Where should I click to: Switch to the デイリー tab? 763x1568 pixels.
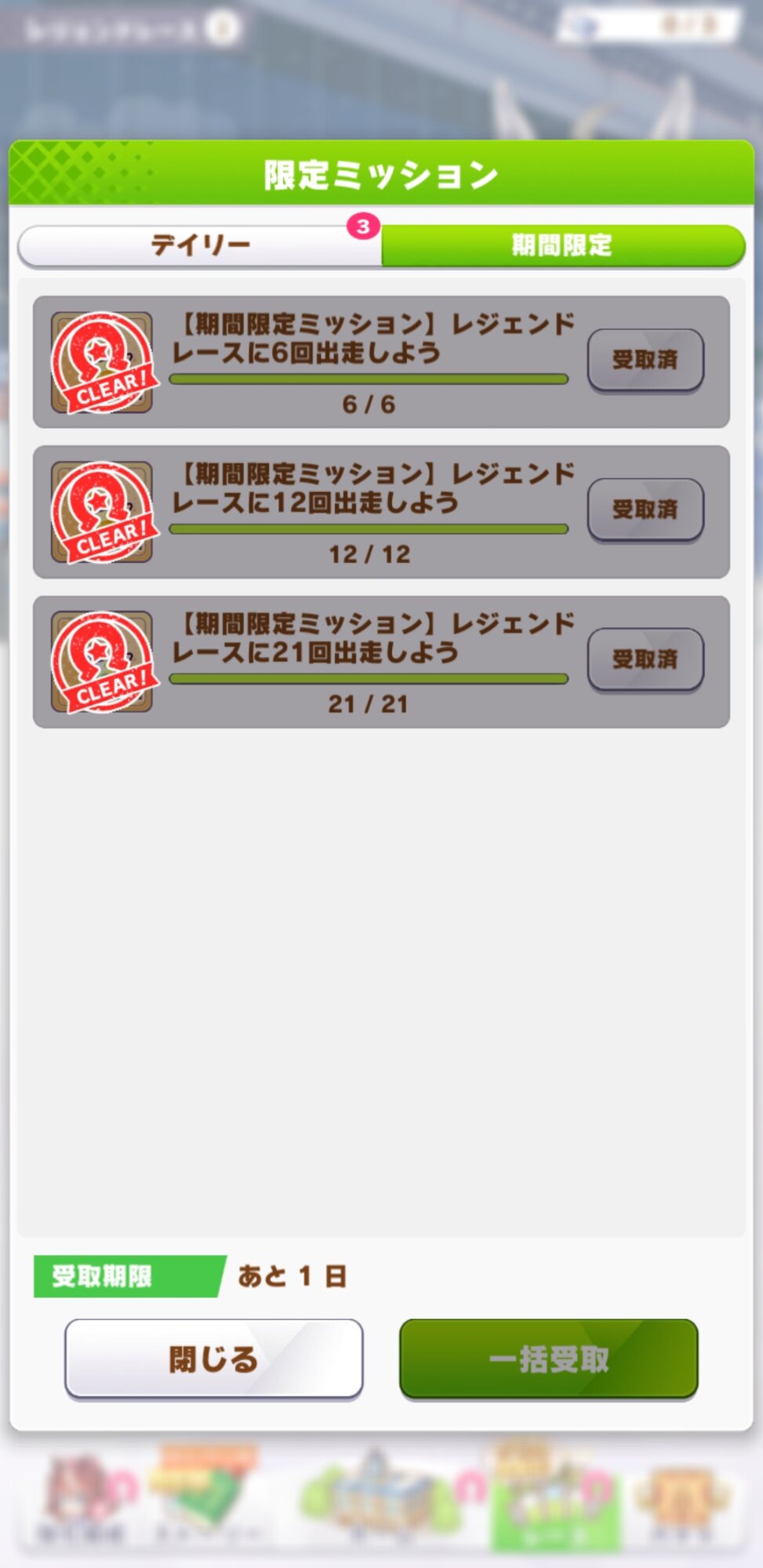pos(200,245)
